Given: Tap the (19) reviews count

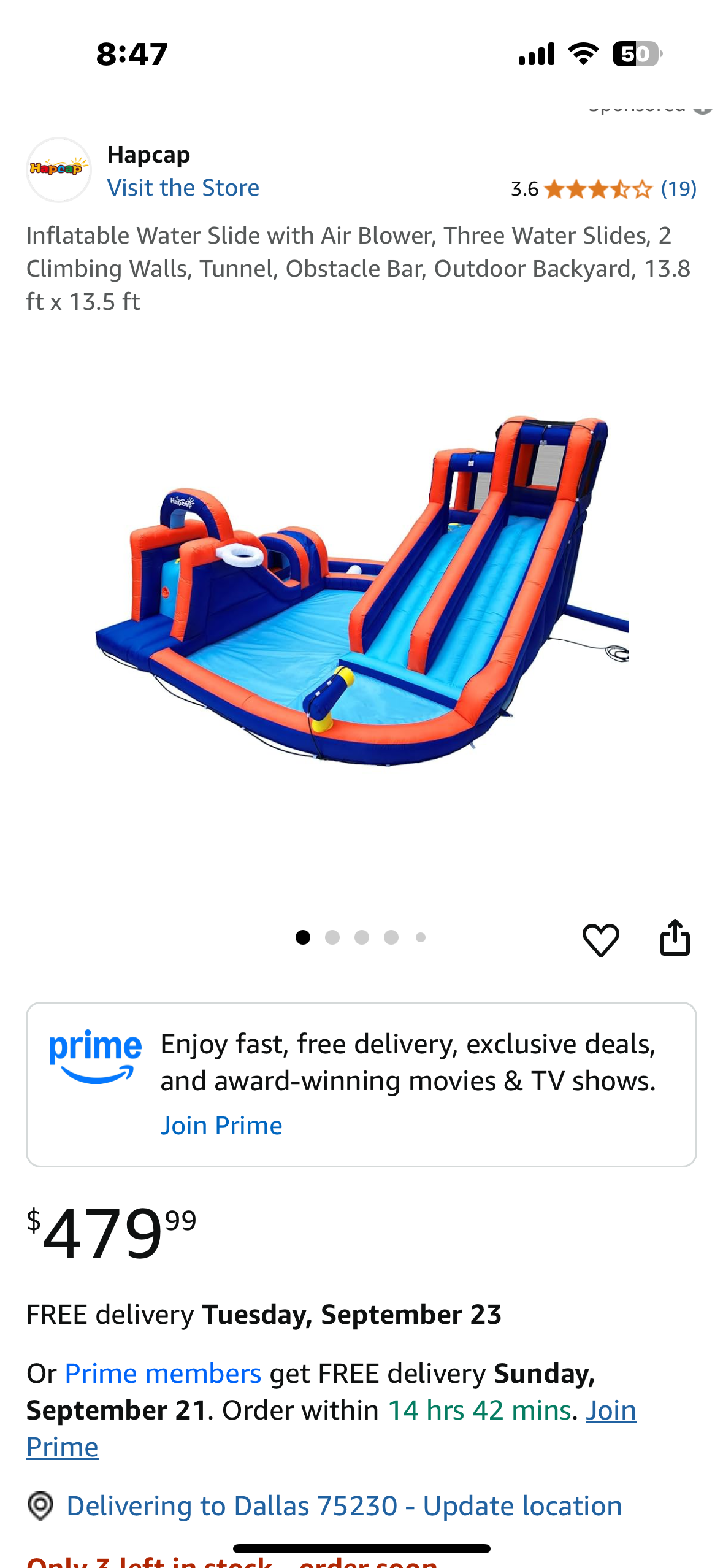Looking at the screenshot, I should click(678, 189).
